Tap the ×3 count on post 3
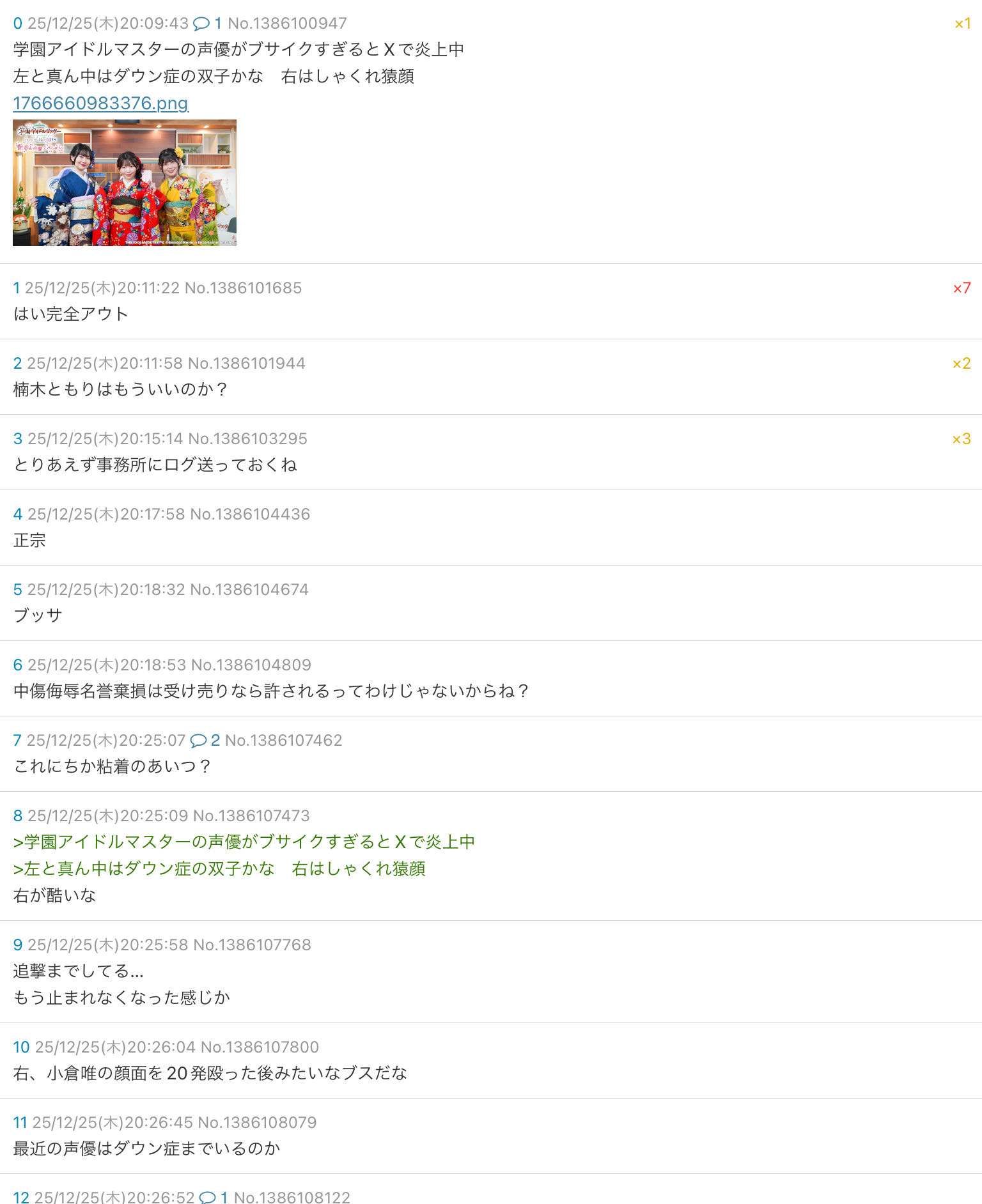 pyautogui.click(x=962, y=438)
